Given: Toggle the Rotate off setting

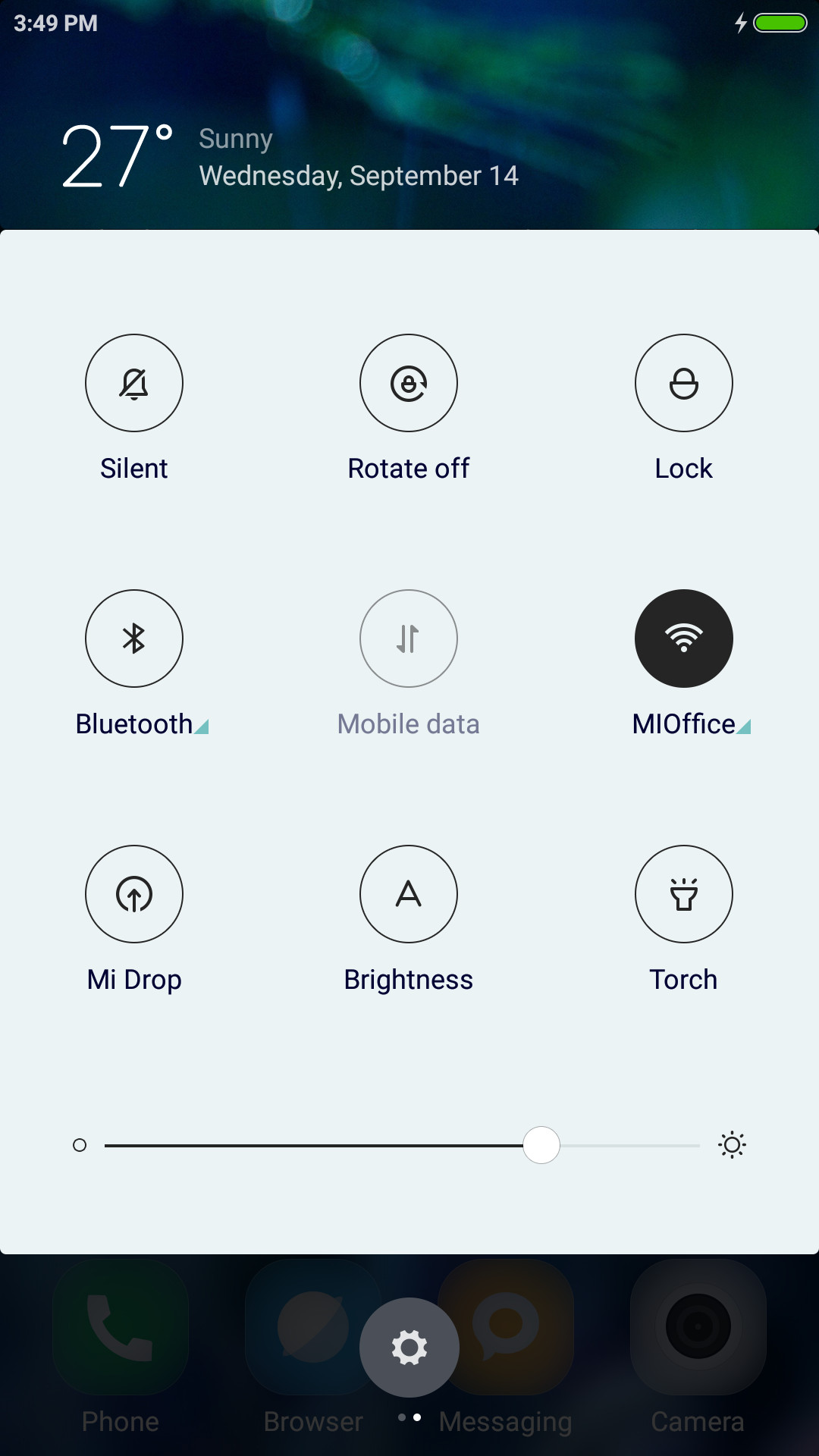Looking at the screenshot, I should [409, 383].
